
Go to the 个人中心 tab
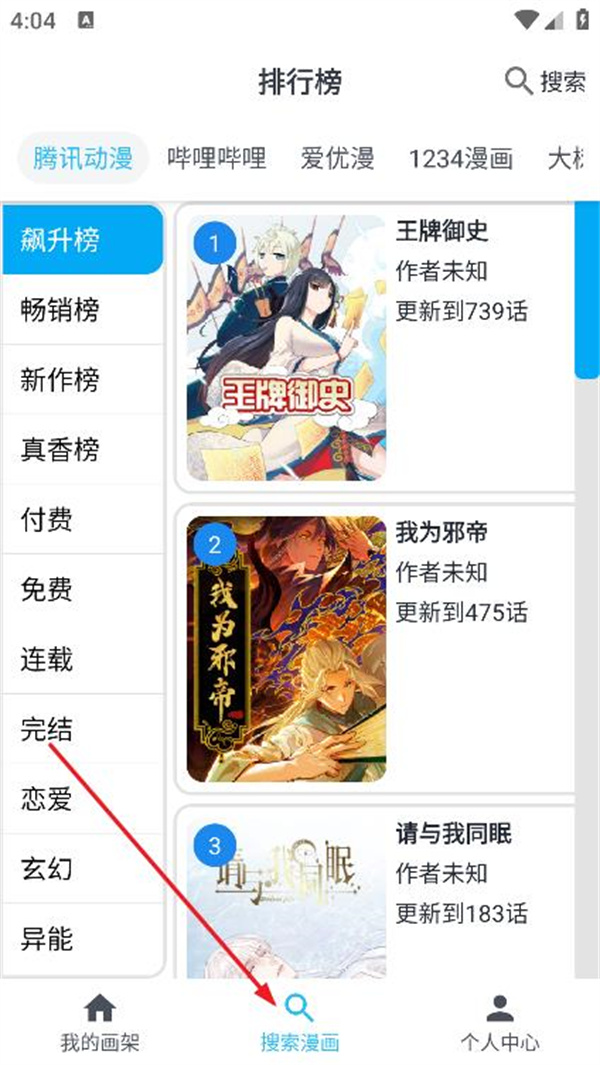[x=500, y=1022]
